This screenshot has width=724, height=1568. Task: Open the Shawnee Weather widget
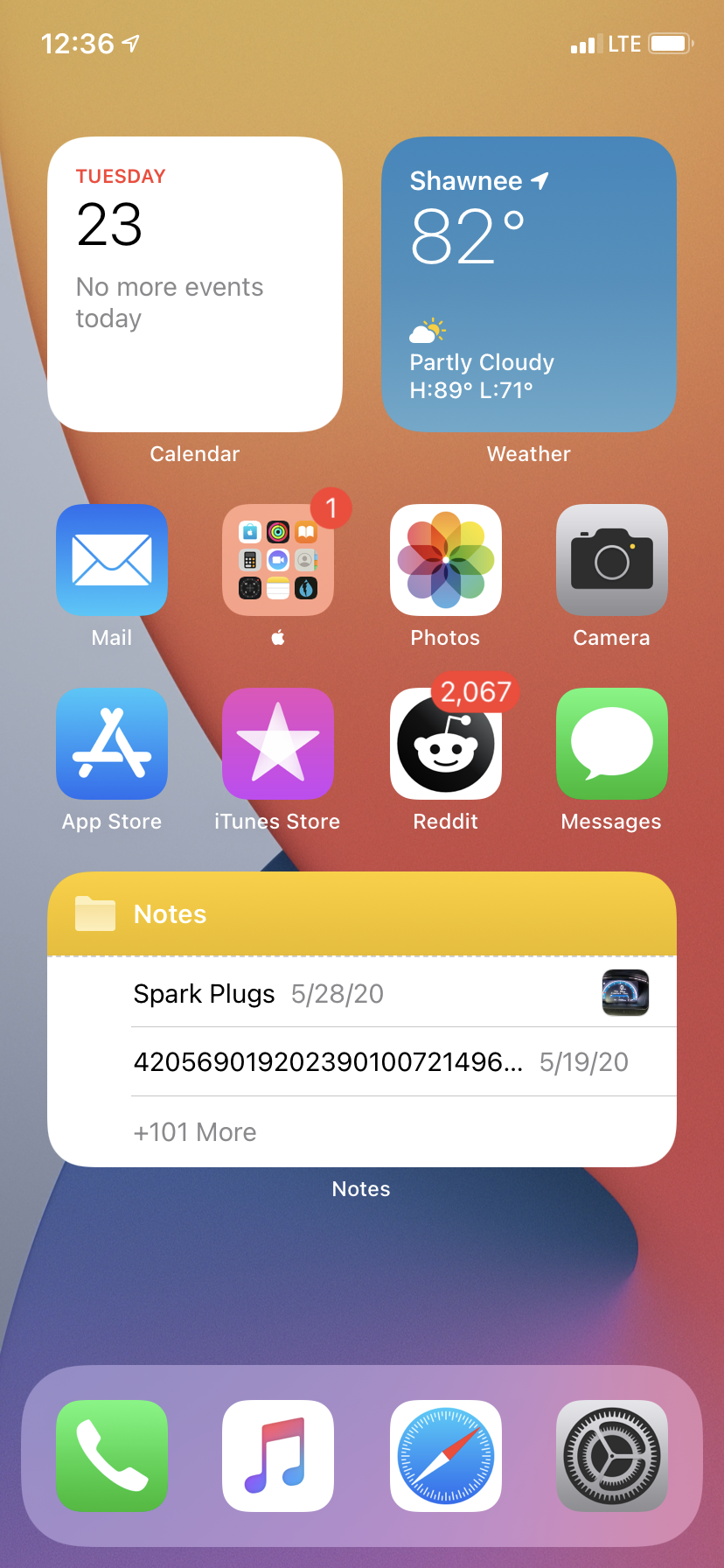(529, 284)
